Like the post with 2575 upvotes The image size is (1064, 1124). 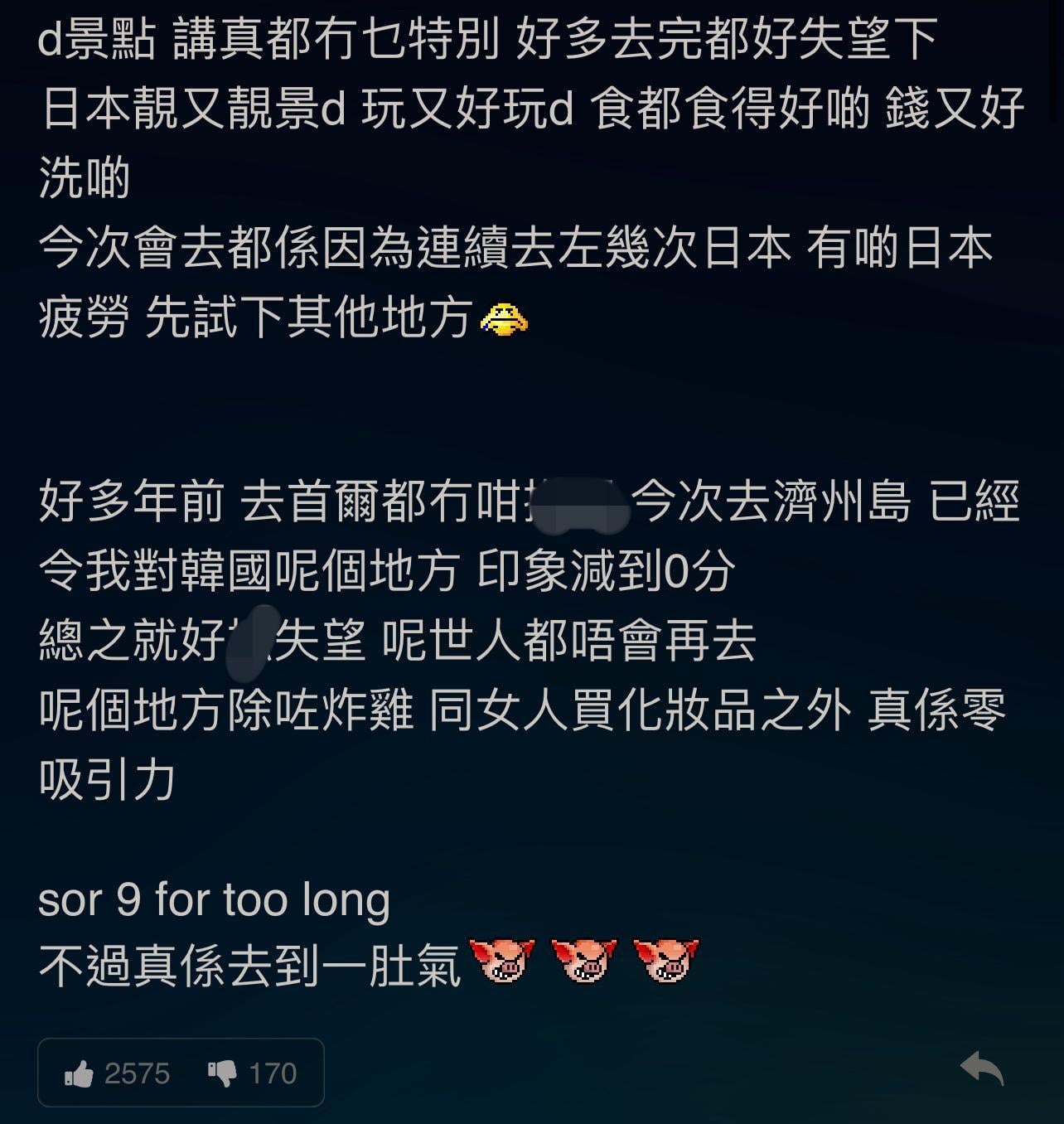[x=80, y=1074]
